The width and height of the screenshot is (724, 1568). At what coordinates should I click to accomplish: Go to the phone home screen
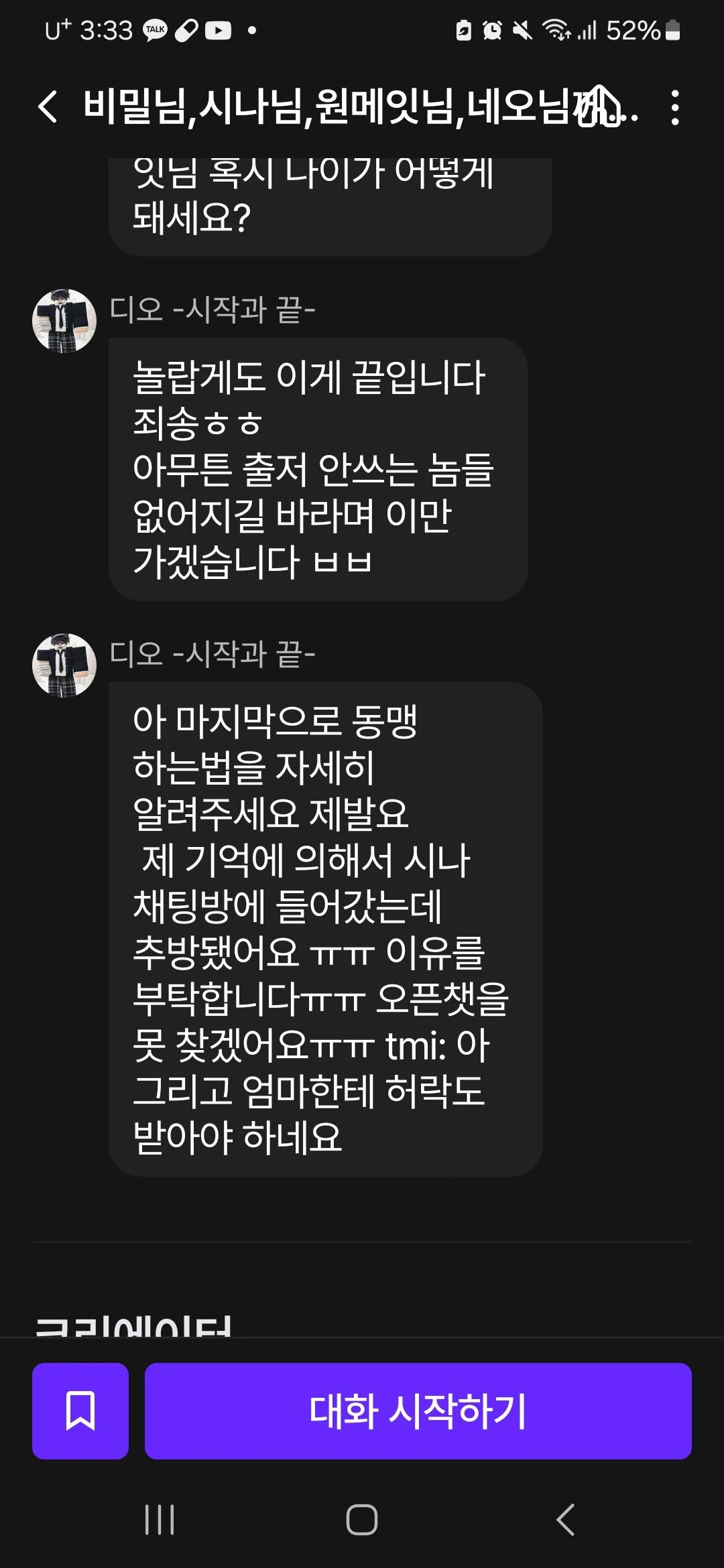(362, 1519)
